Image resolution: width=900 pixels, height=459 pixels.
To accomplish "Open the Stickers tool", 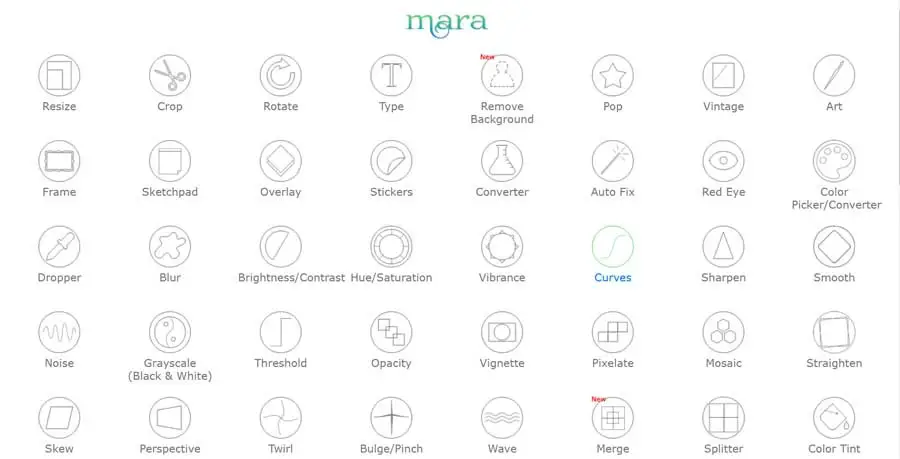I will 391,160.
